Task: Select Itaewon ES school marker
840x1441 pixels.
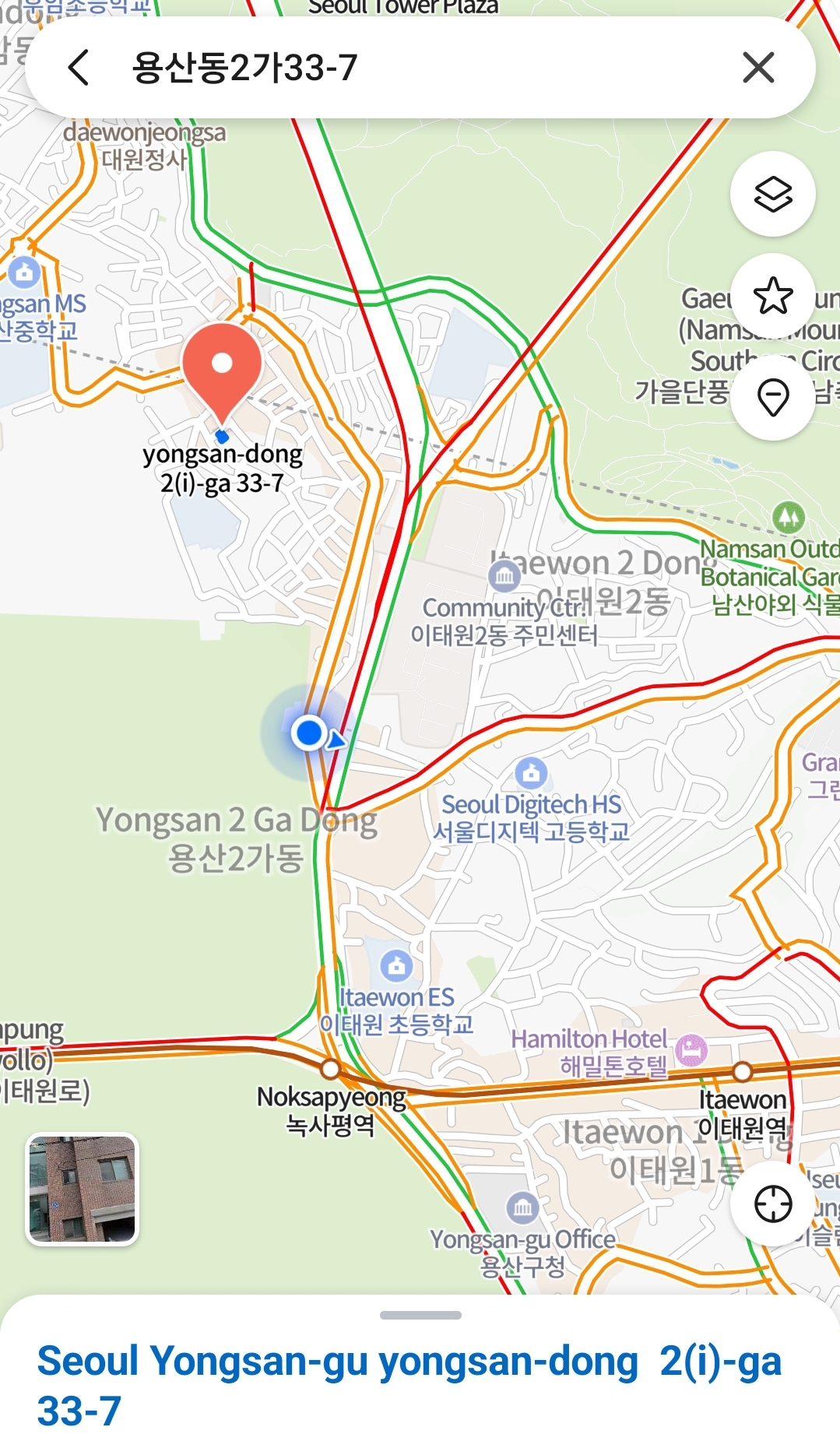Action: point(396,965)
